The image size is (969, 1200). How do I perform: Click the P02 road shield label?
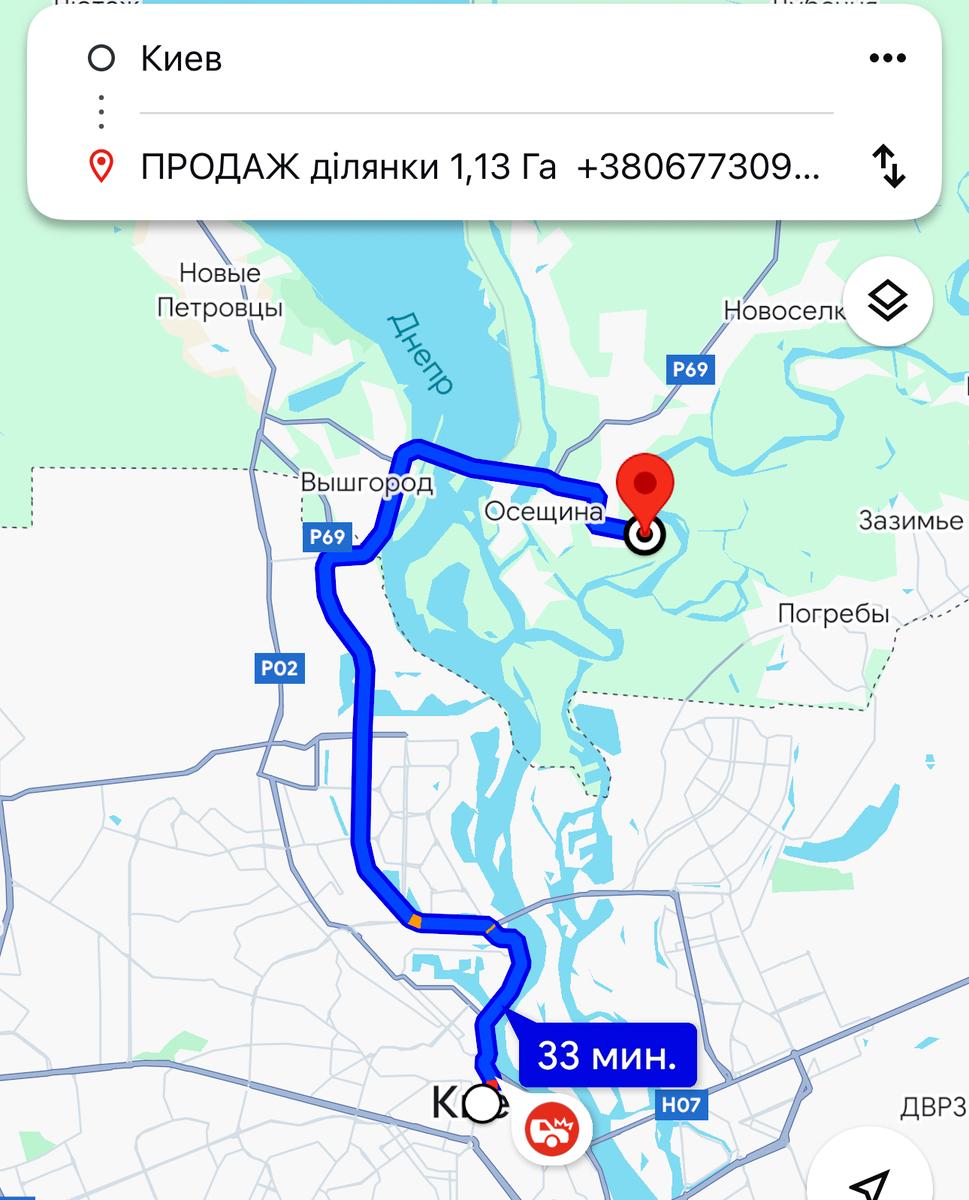coord(280,670)
